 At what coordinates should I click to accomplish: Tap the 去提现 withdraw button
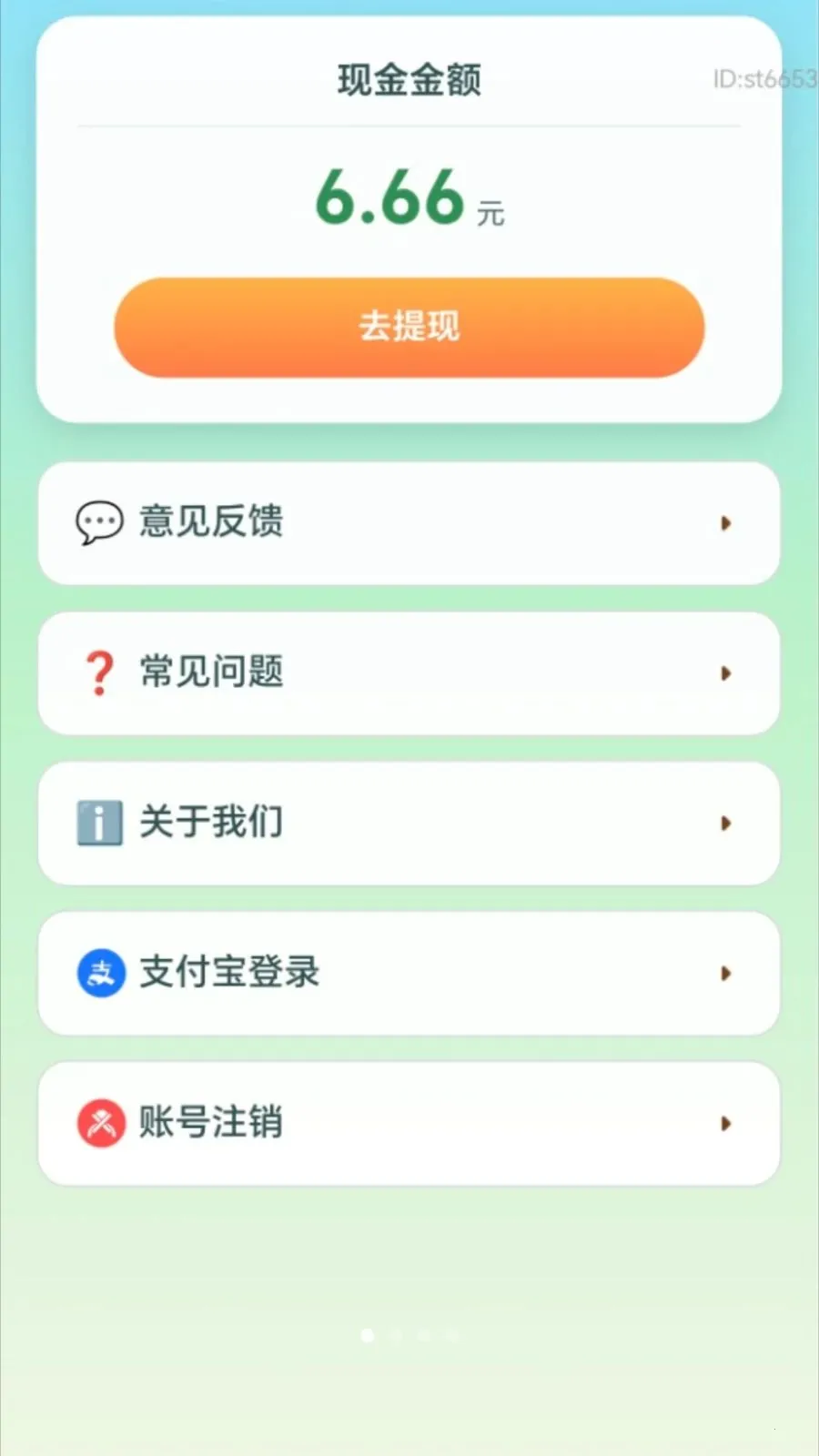point(408,327)
